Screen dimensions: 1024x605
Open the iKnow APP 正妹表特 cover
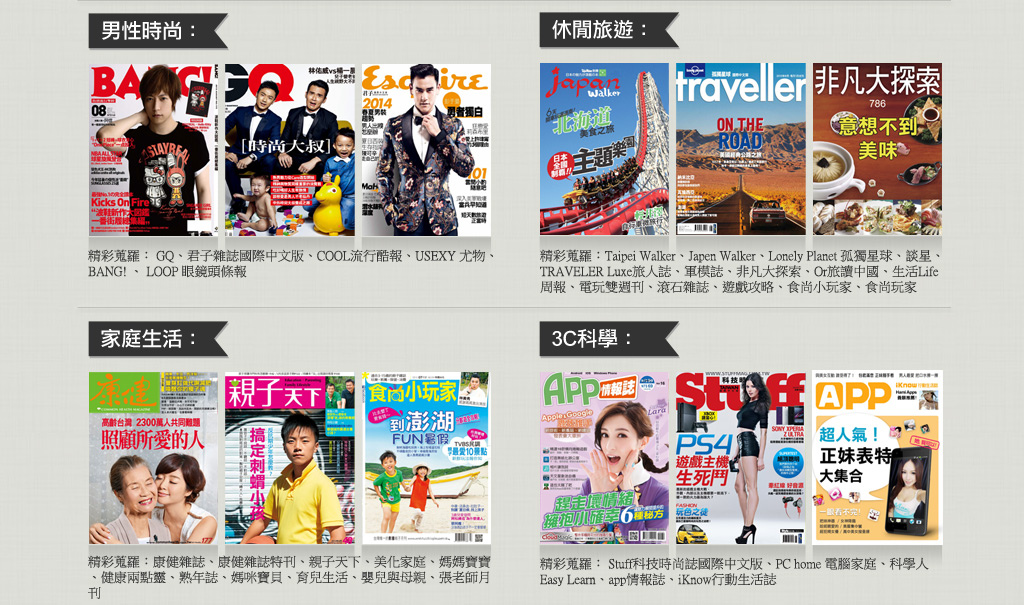point(877,458)
